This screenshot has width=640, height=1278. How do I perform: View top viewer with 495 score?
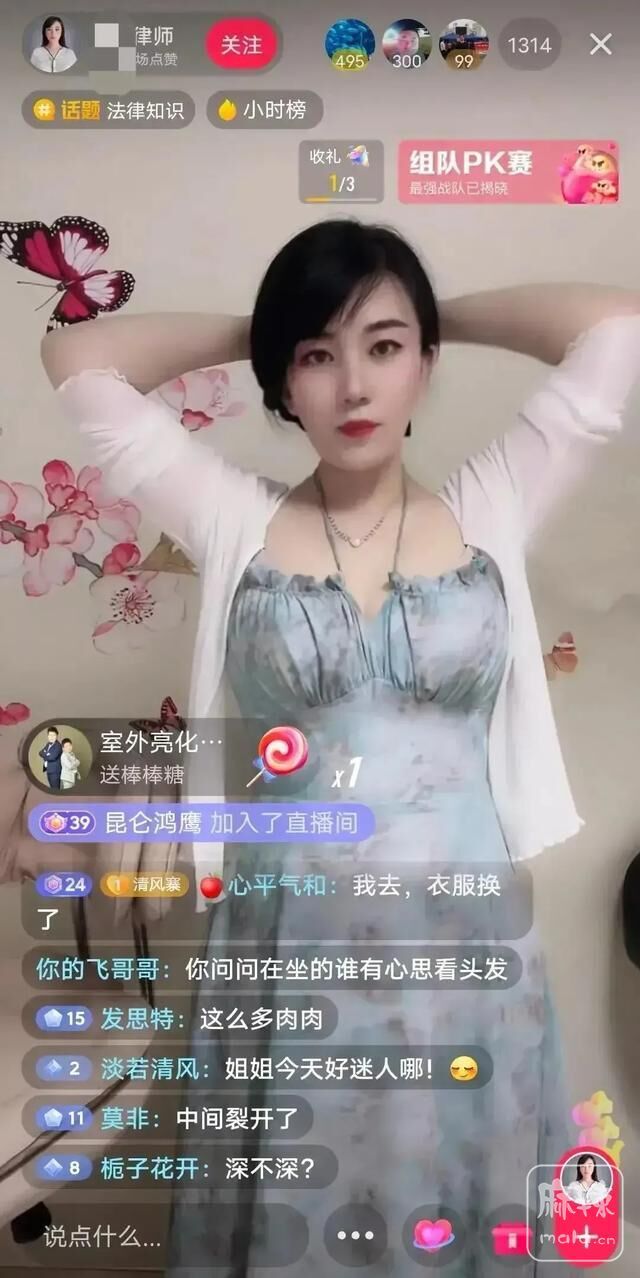(349, 45)
